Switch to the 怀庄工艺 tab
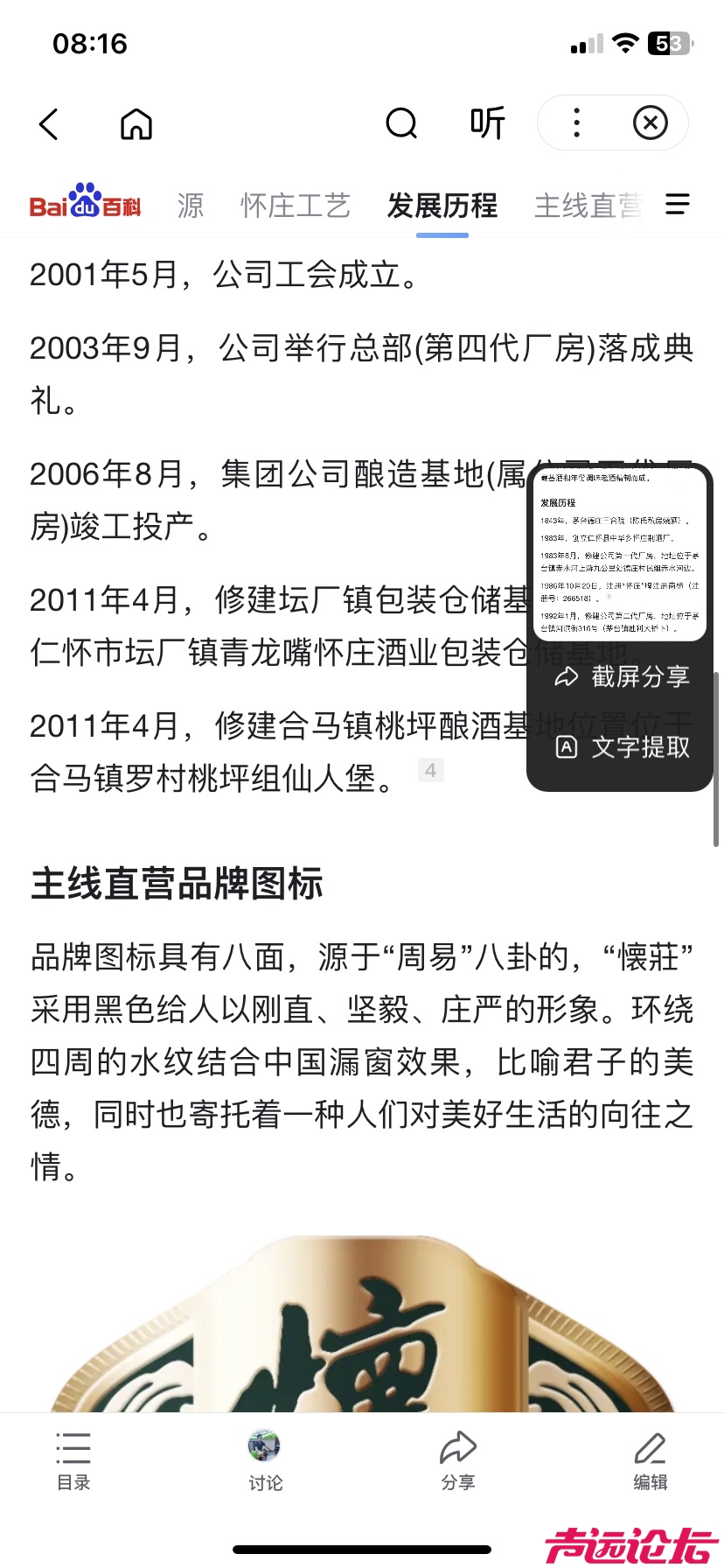Screen dimensions: 724x1568 tap(296, 206)
